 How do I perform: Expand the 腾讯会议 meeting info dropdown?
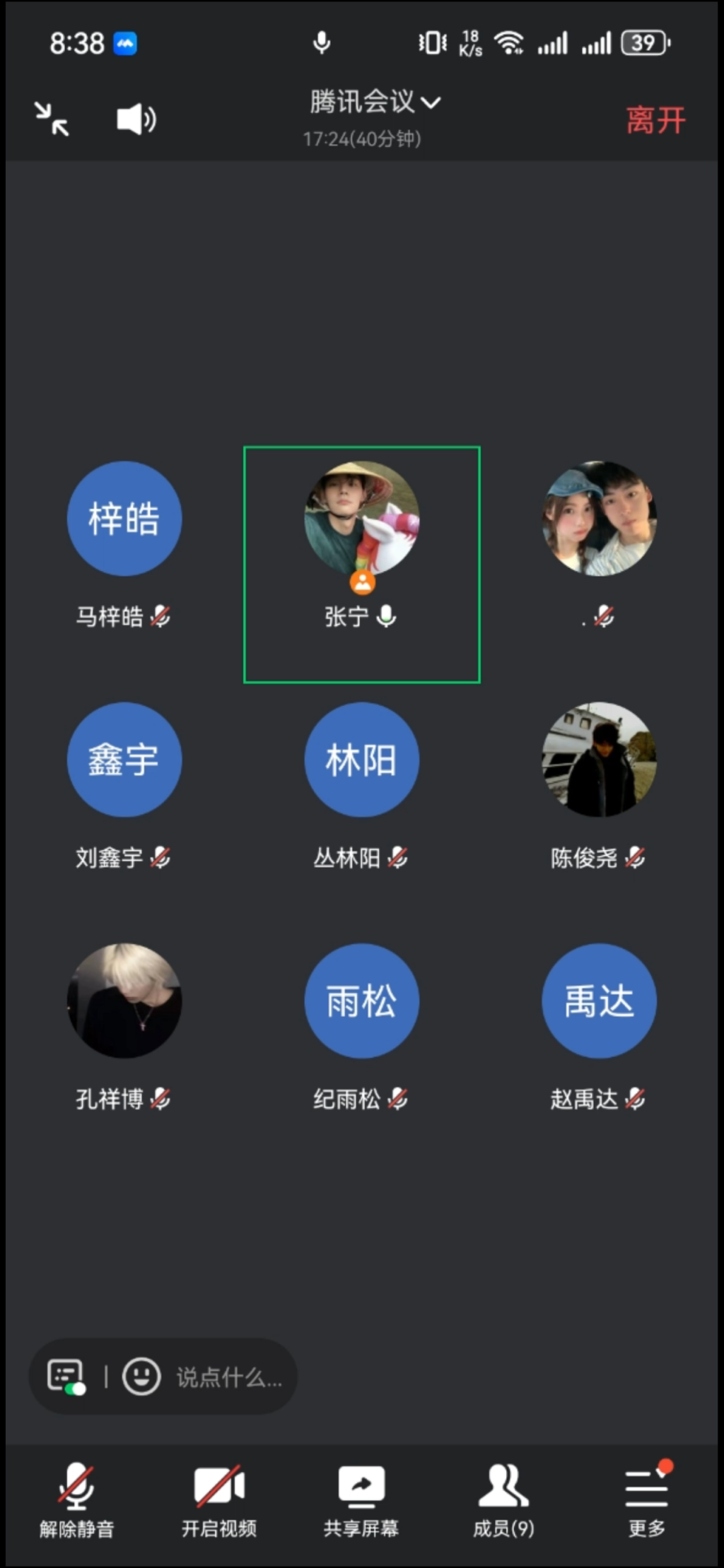375,102
